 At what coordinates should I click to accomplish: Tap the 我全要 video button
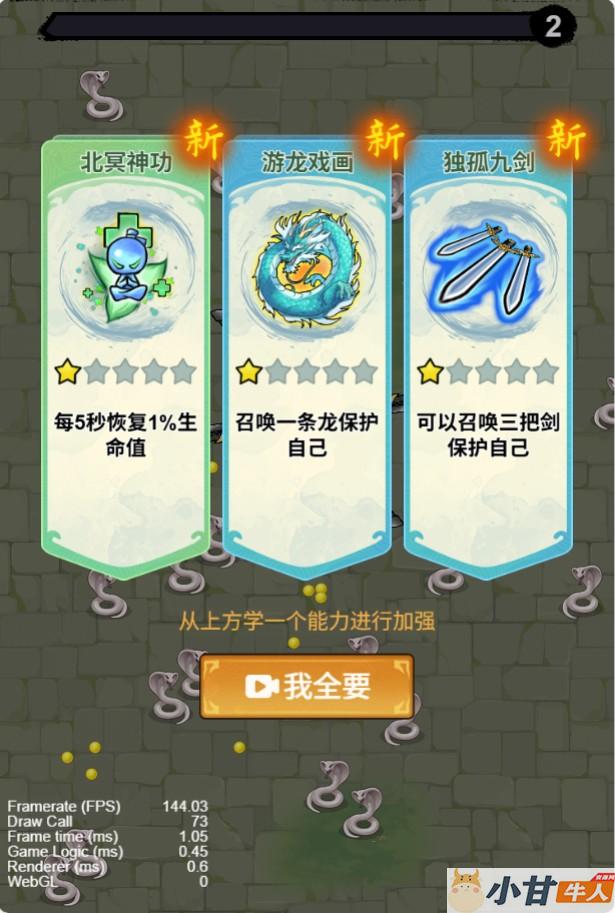click(307, 686)
